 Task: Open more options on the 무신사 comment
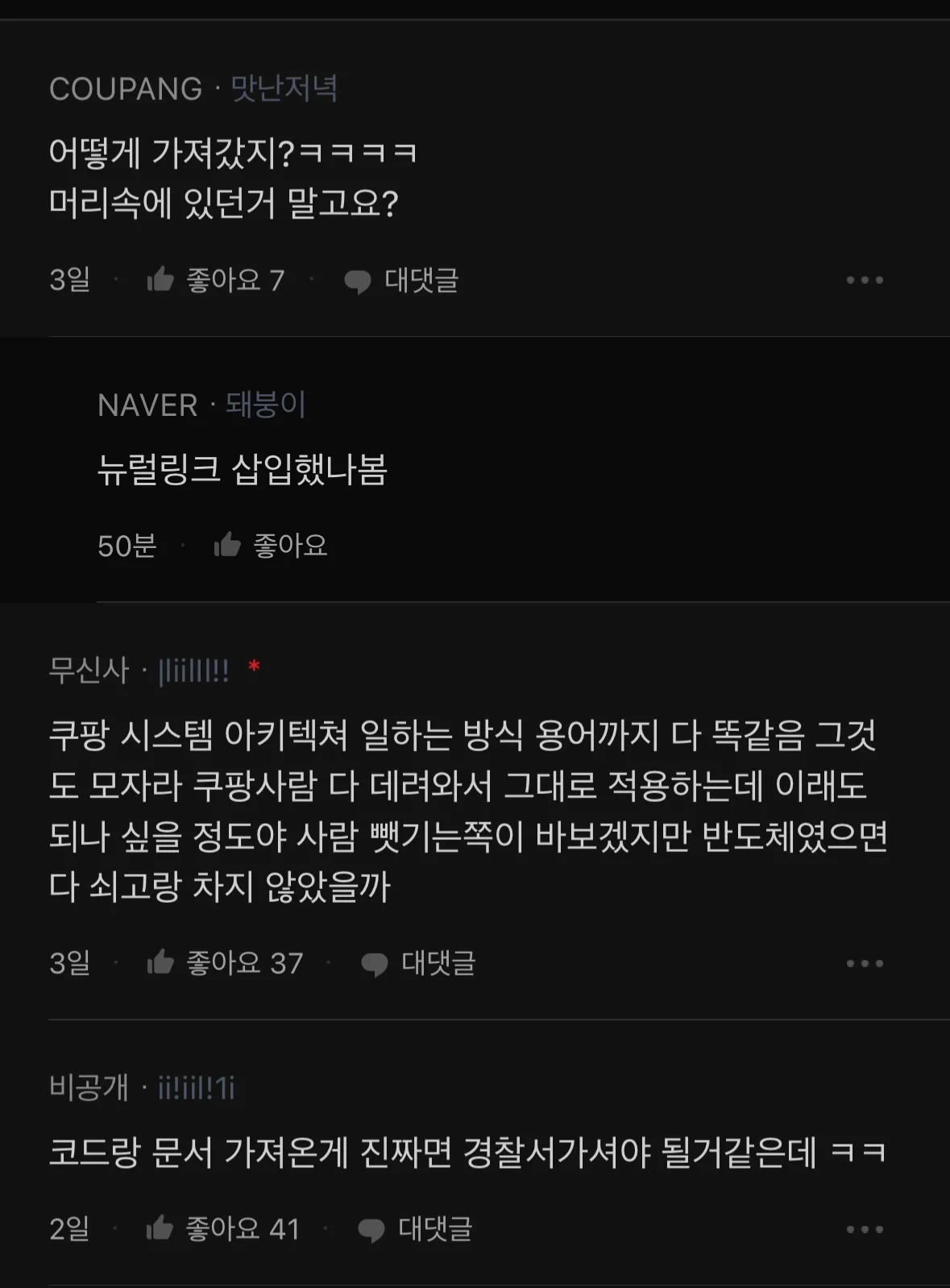coord(865,962)
